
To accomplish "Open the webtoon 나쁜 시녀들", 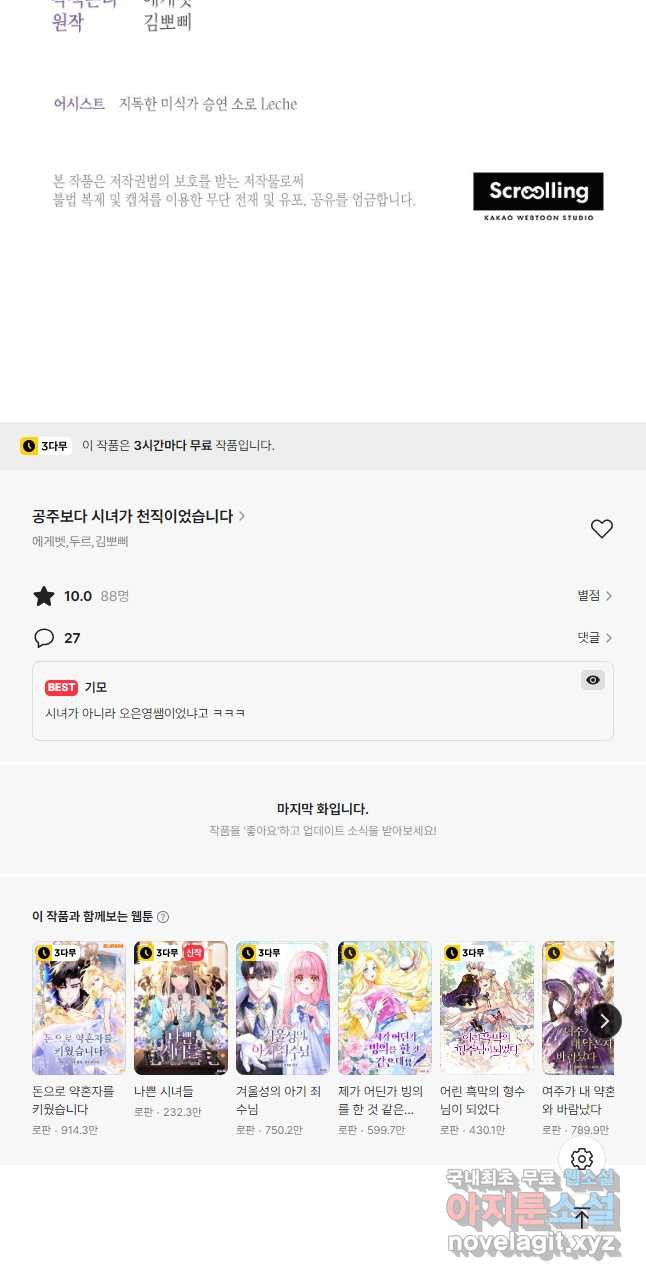I will click(181, 1030).
